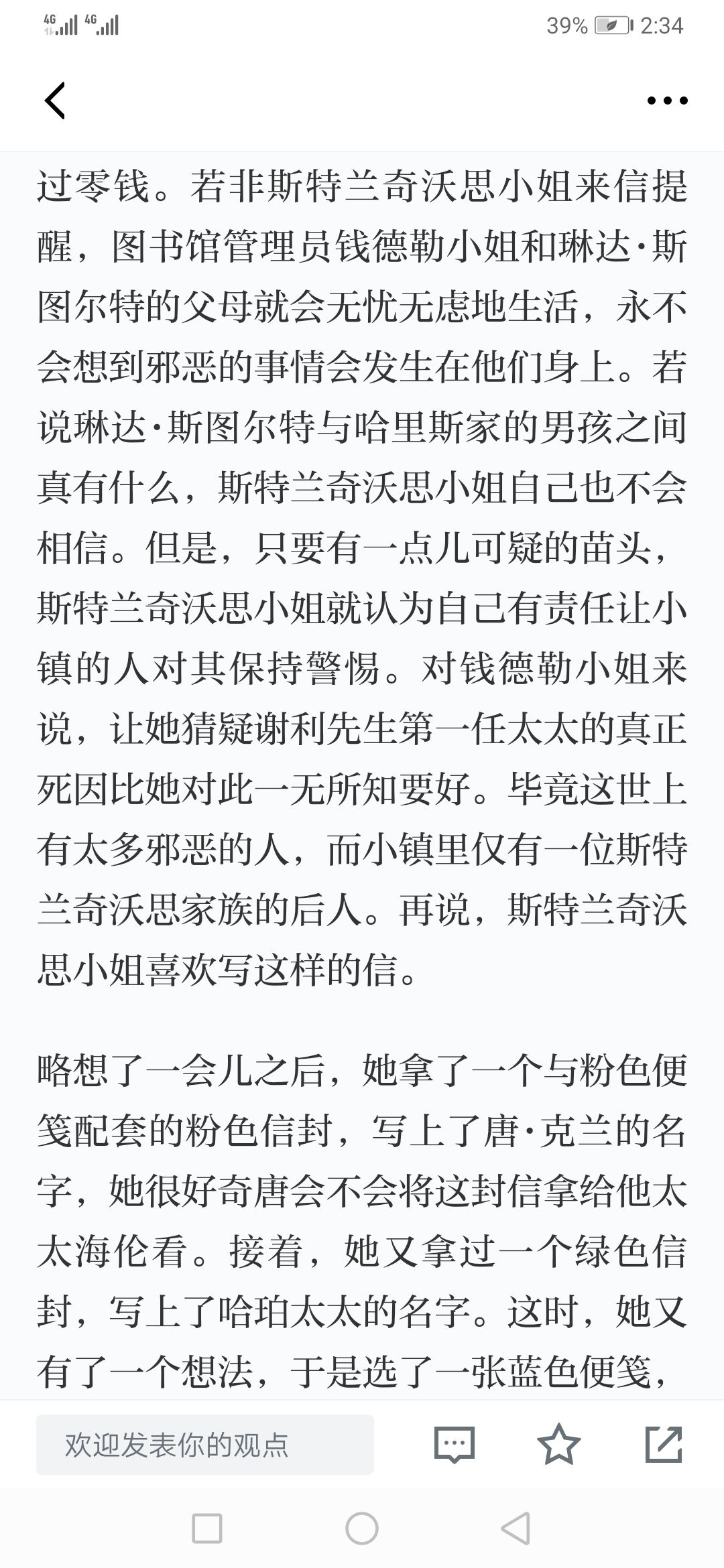Screen dimensions: 724x1568
Task: Open the three-dot overflow menu
Action: [667, 101]
